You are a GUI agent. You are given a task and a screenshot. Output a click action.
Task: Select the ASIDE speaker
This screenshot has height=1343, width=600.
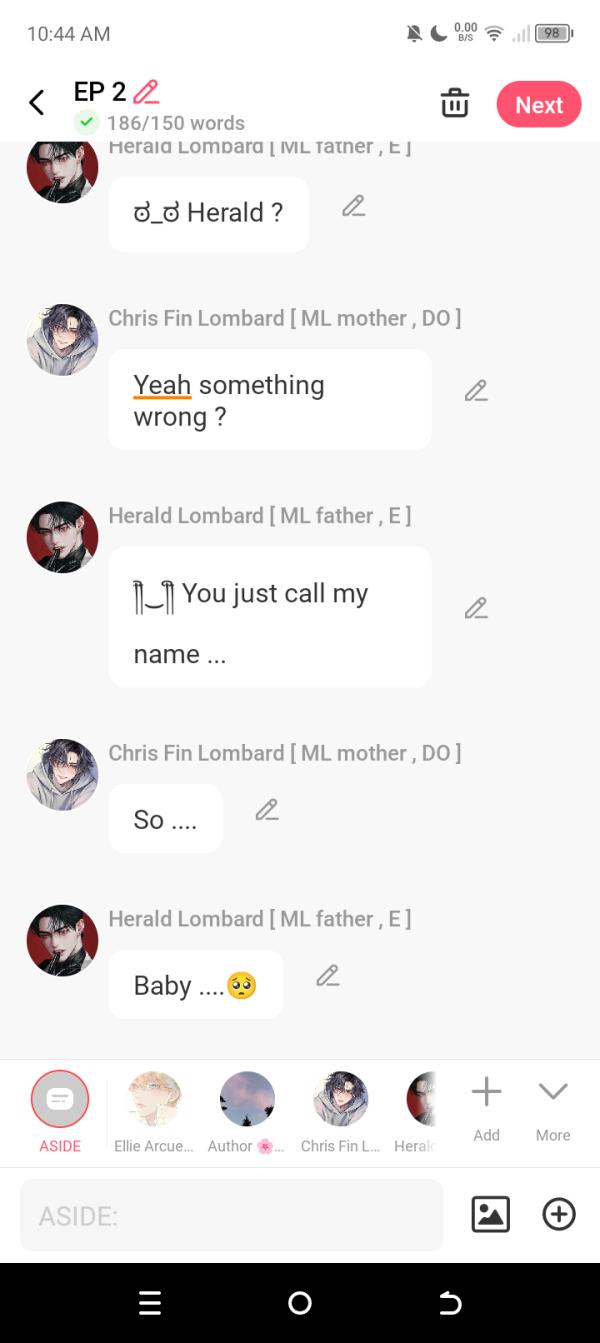[60, 1100]
